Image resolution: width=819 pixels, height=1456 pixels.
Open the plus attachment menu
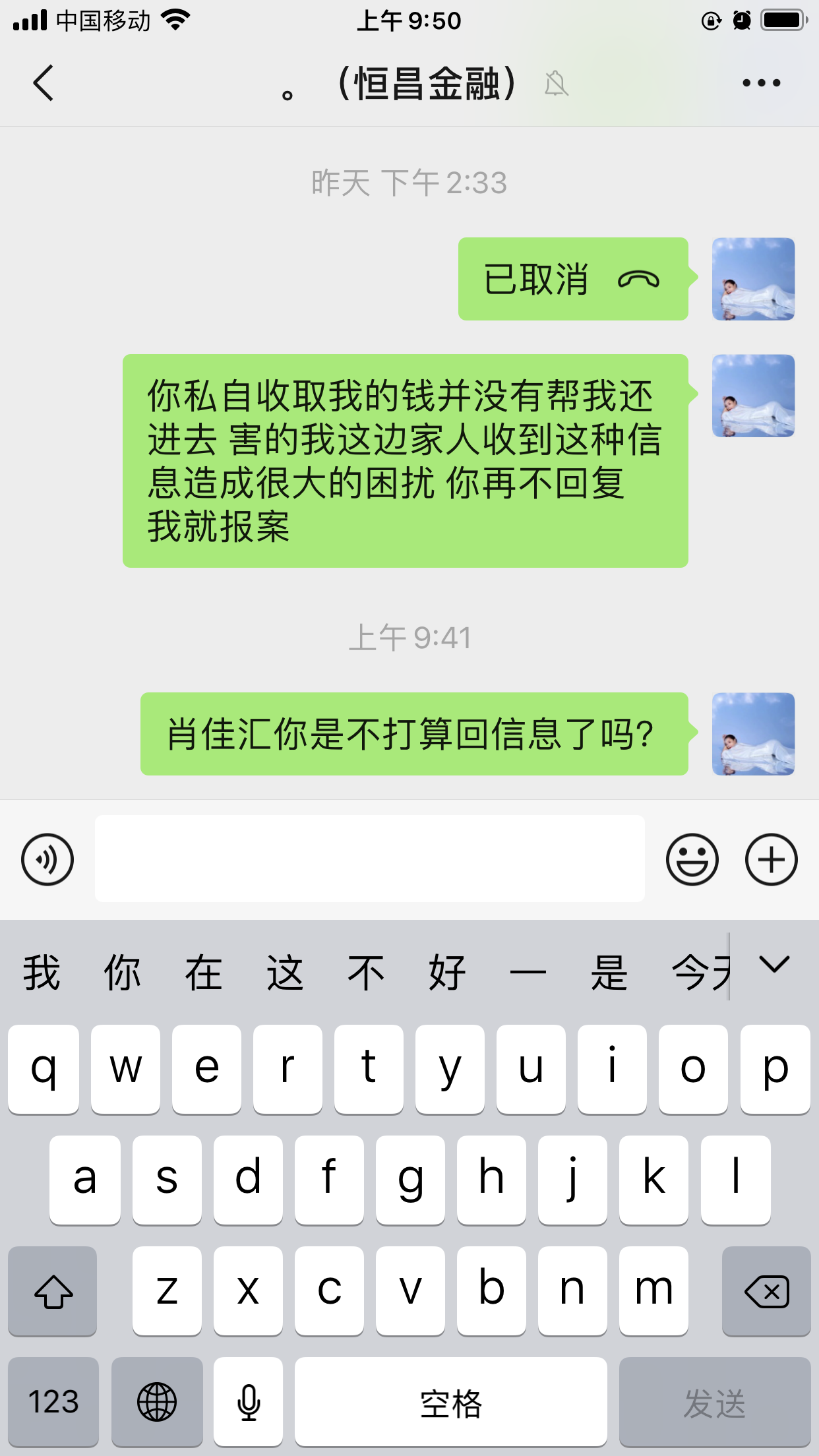772,859
